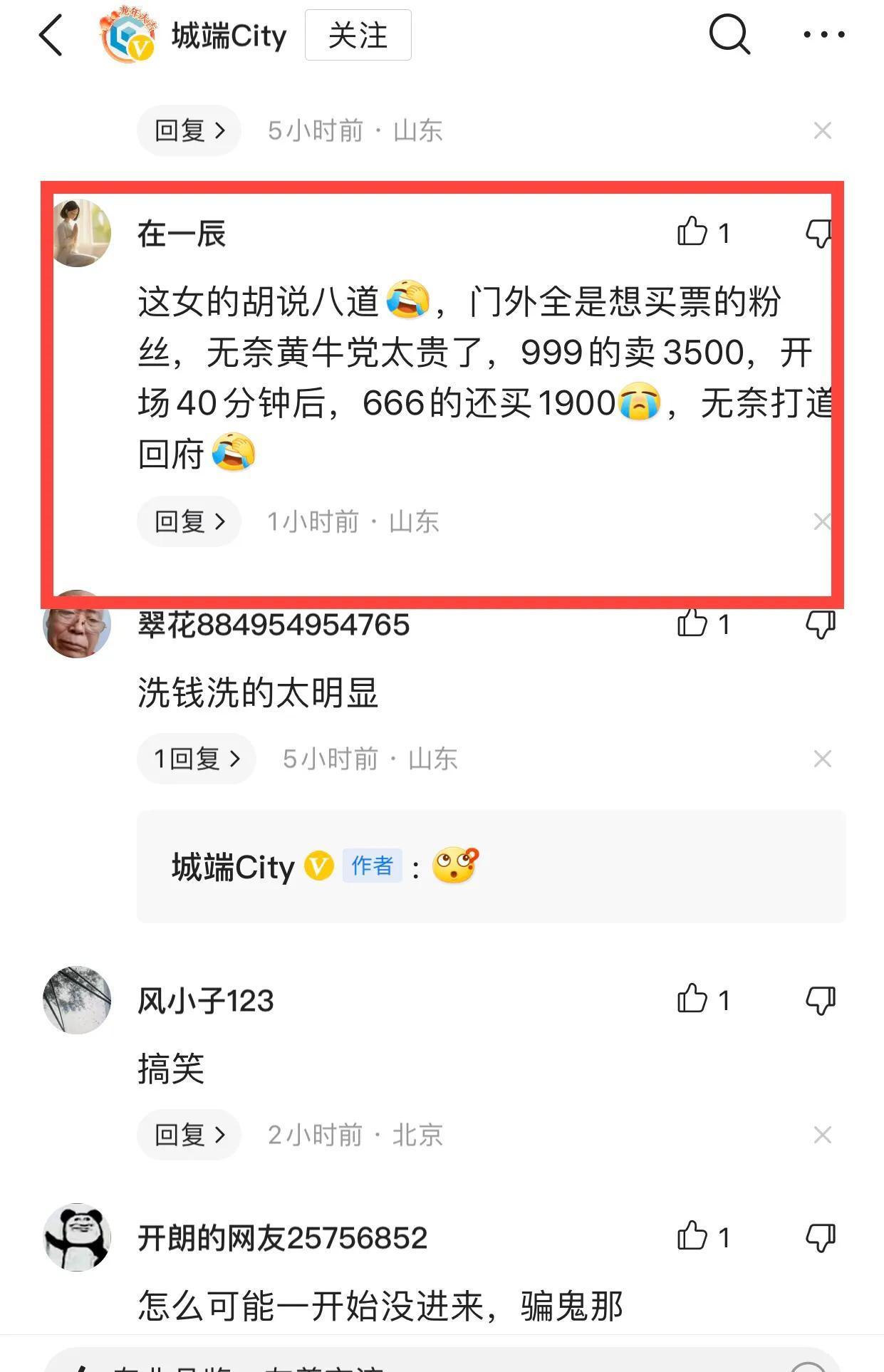Open 城端City profile avatar in header
This screenshot has height=1372, width=884.
[128, 35]
